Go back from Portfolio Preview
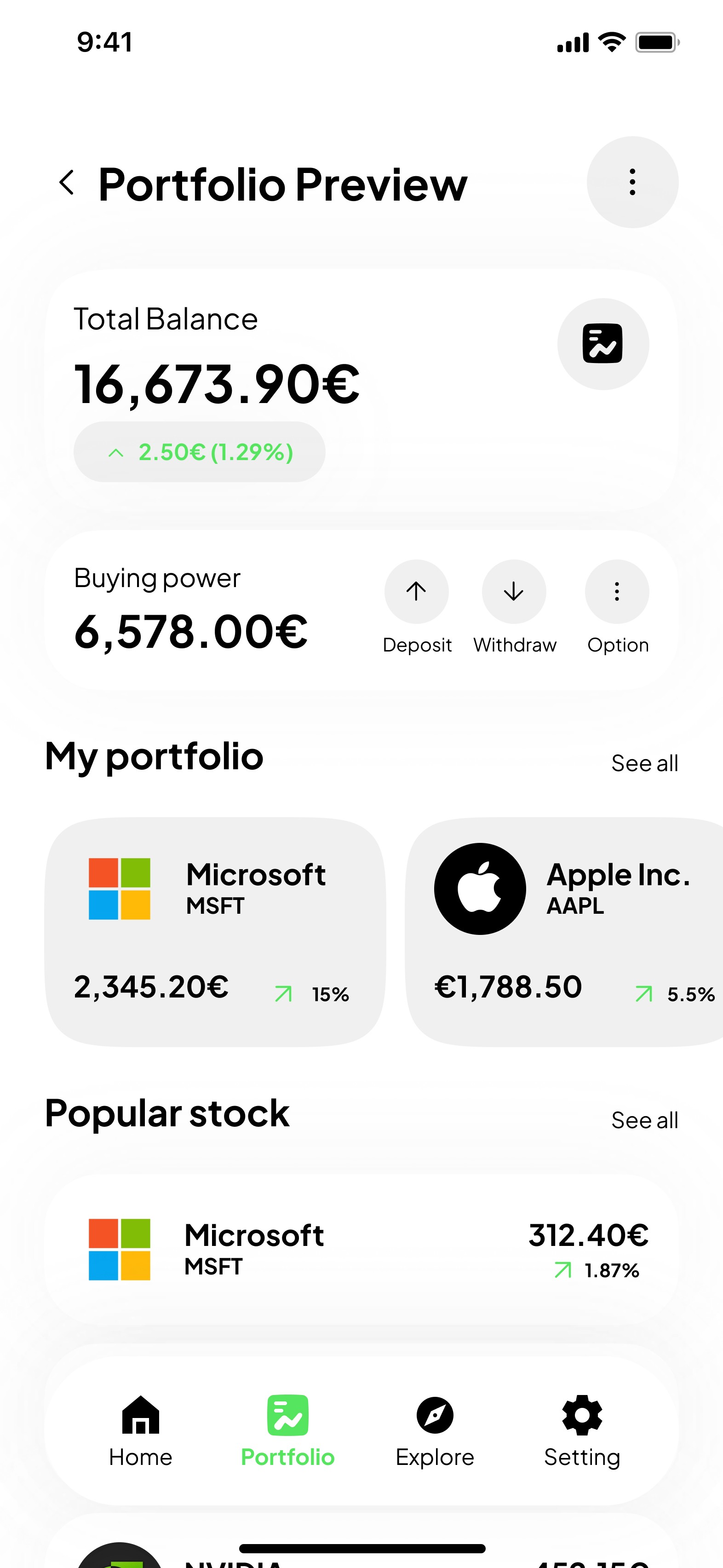 coord(67,183)
